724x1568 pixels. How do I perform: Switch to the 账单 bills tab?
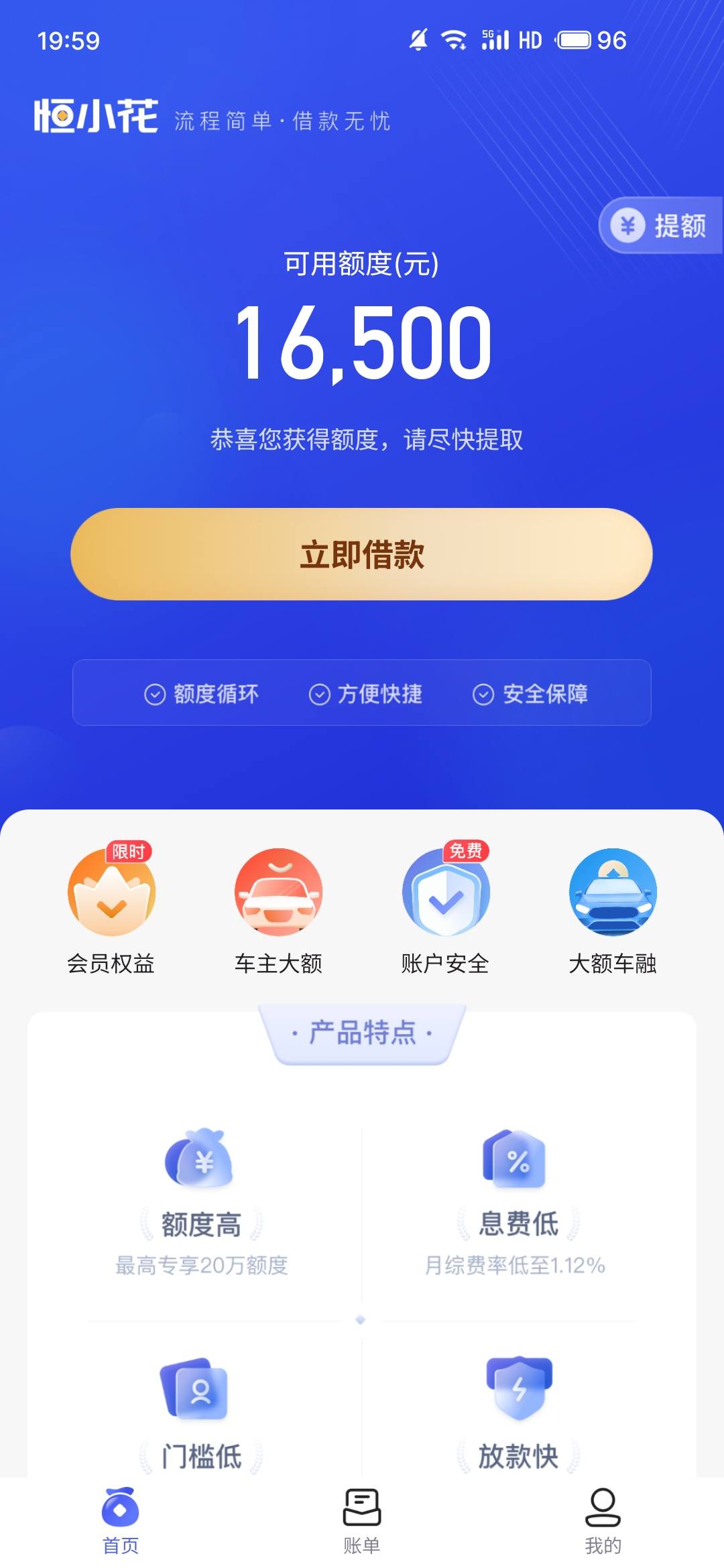pyautogui.click(x=362, y=1521)
